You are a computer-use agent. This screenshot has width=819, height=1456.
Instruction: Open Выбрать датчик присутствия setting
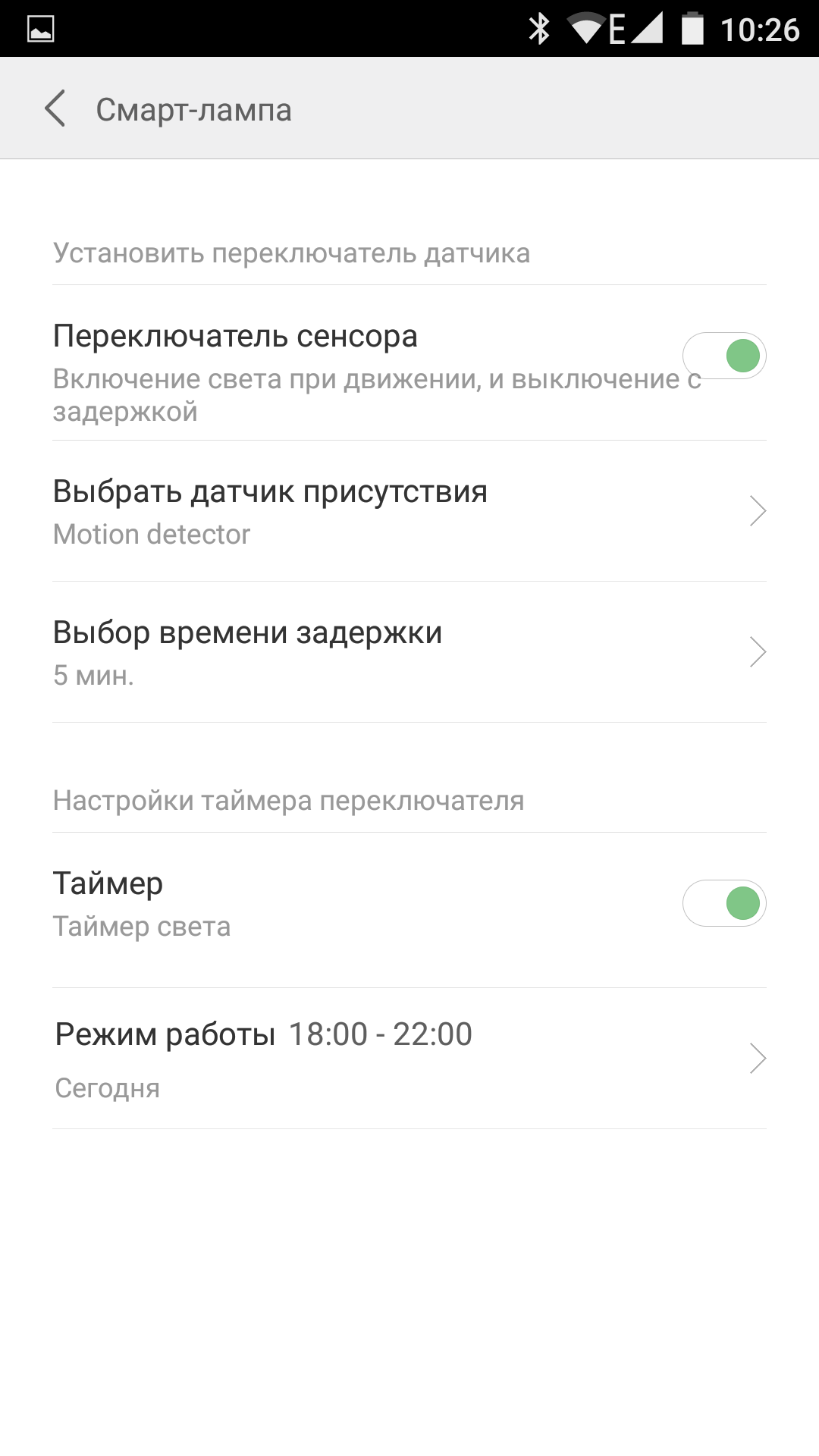[409, 511]
